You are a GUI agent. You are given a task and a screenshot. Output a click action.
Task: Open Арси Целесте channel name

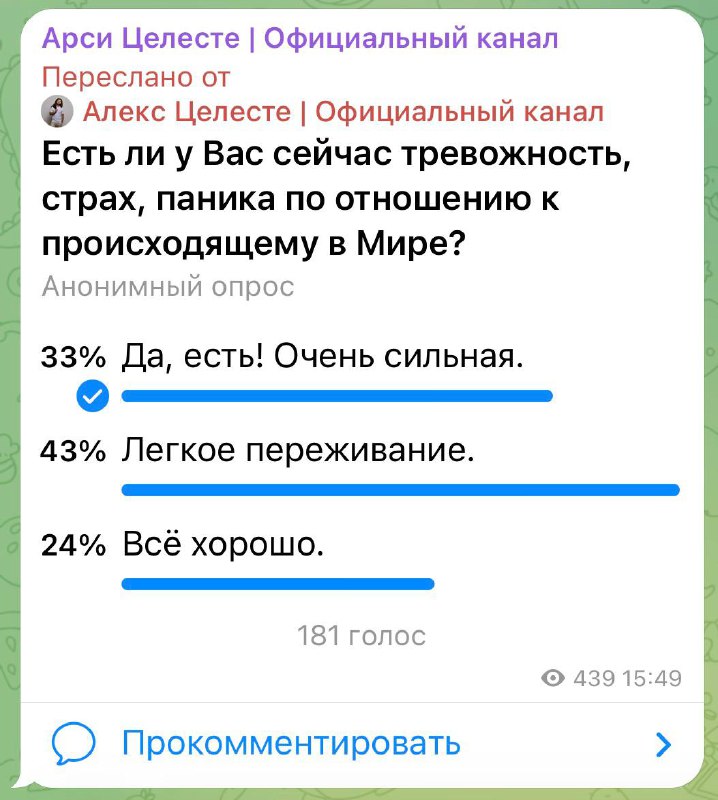click(300, 39)
